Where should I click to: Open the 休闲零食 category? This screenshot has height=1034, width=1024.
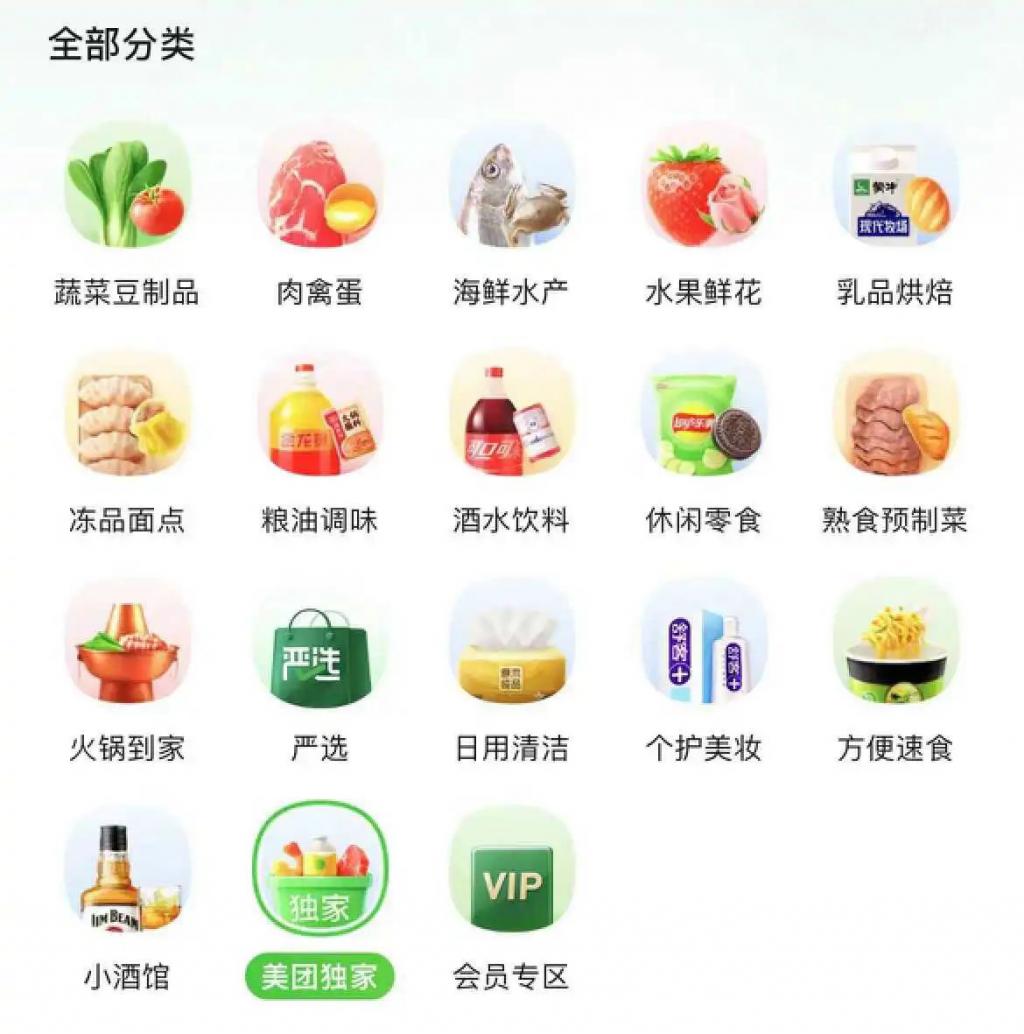(703, 415)
